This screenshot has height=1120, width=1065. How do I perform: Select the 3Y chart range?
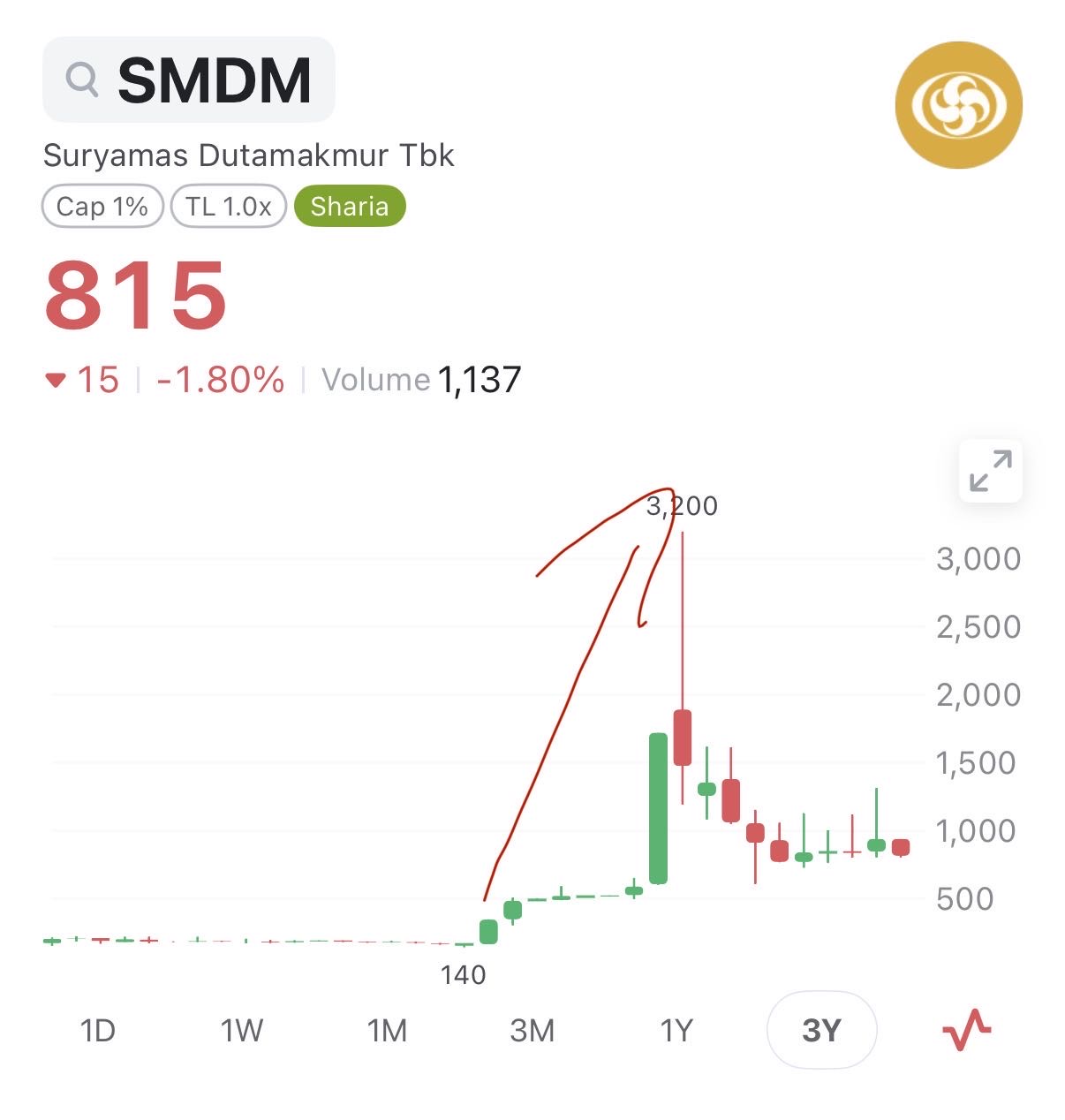coord(821,1030)
